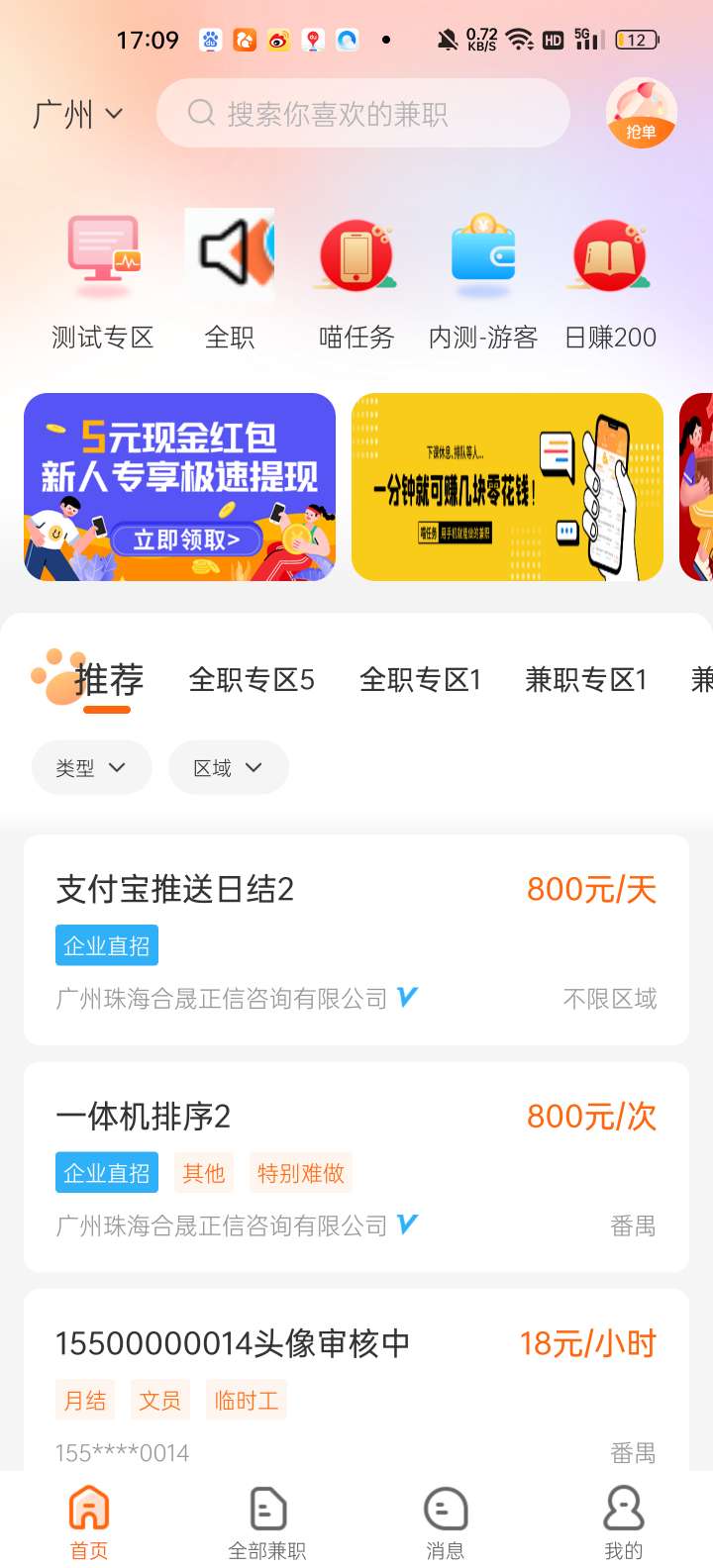713x1568 pixels.
Task: Tap the 搜索你喜欢的兼职 search box
Action: tap(362, 114)
